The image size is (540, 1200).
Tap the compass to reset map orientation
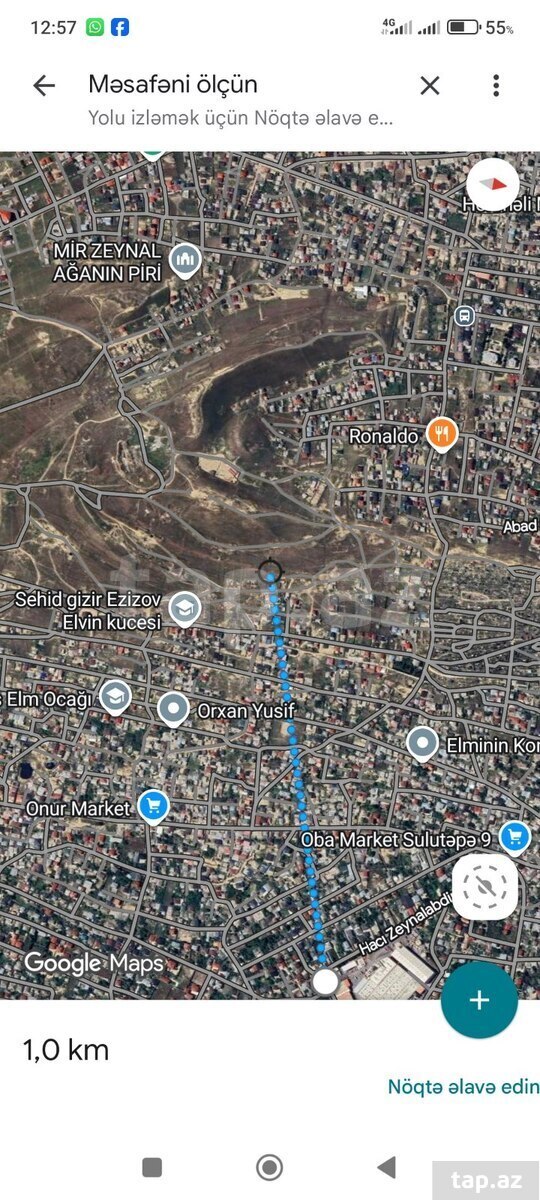click(492, 185)
